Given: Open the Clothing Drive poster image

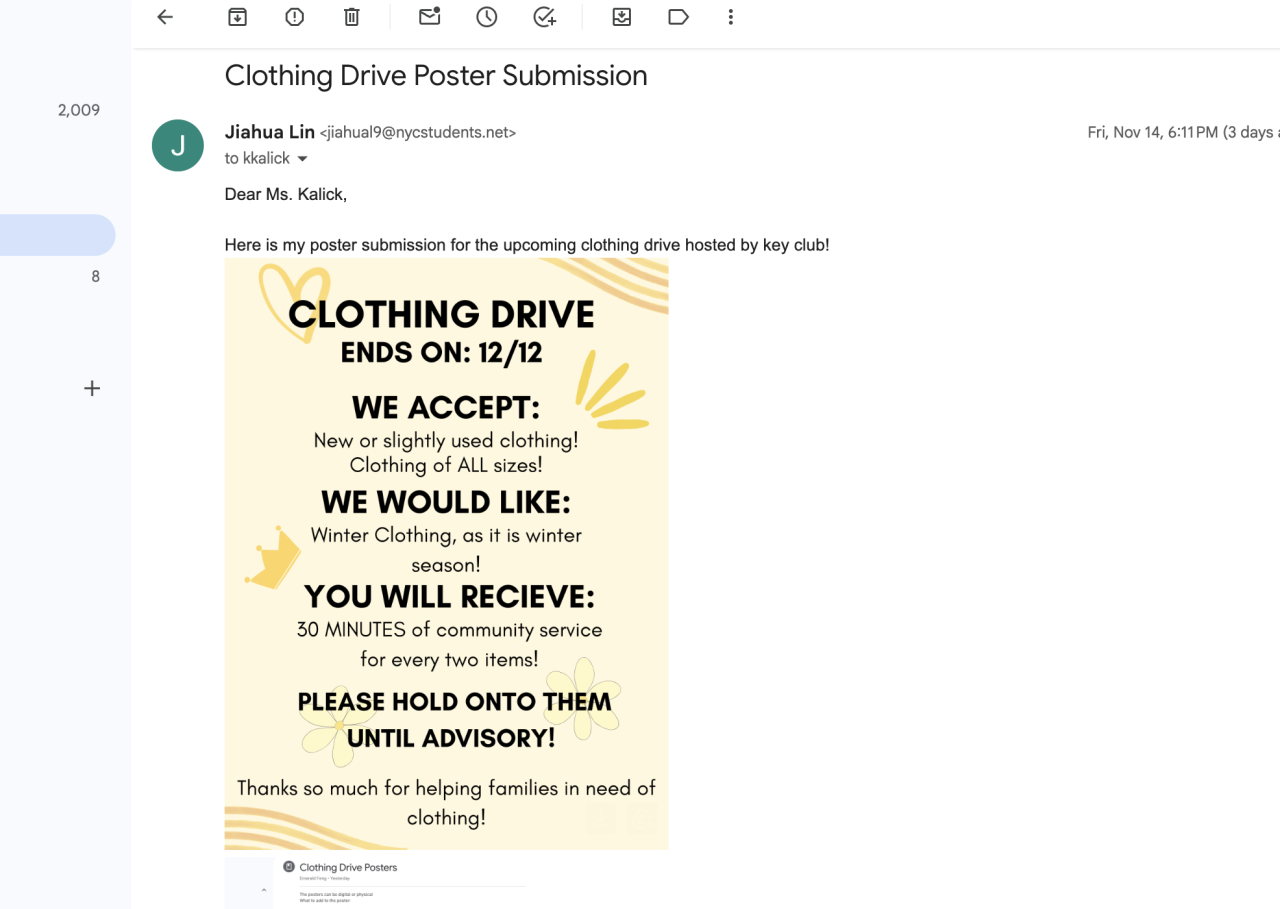Looking at the screenshot, I should point(446,553).
